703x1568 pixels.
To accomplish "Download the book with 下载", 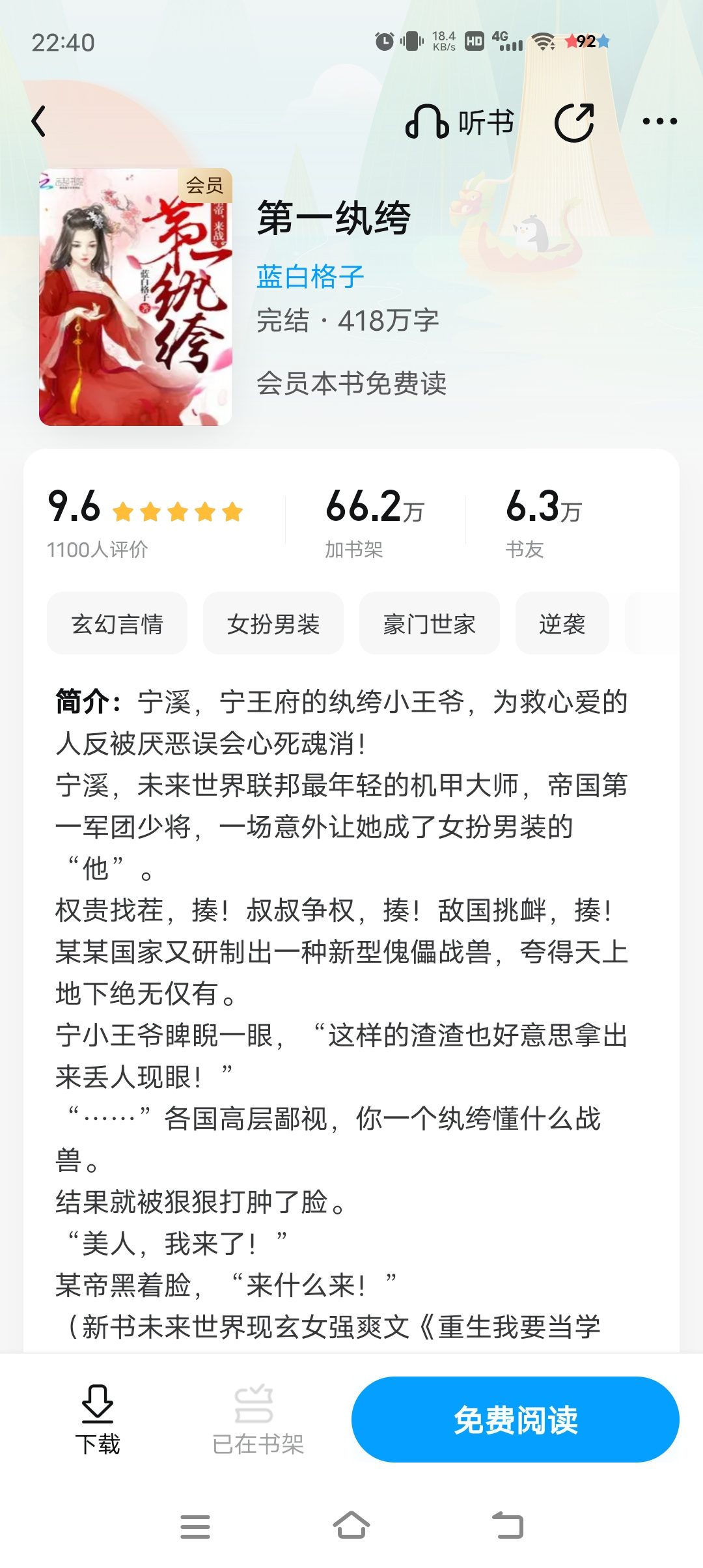I will pos(98,1420).
